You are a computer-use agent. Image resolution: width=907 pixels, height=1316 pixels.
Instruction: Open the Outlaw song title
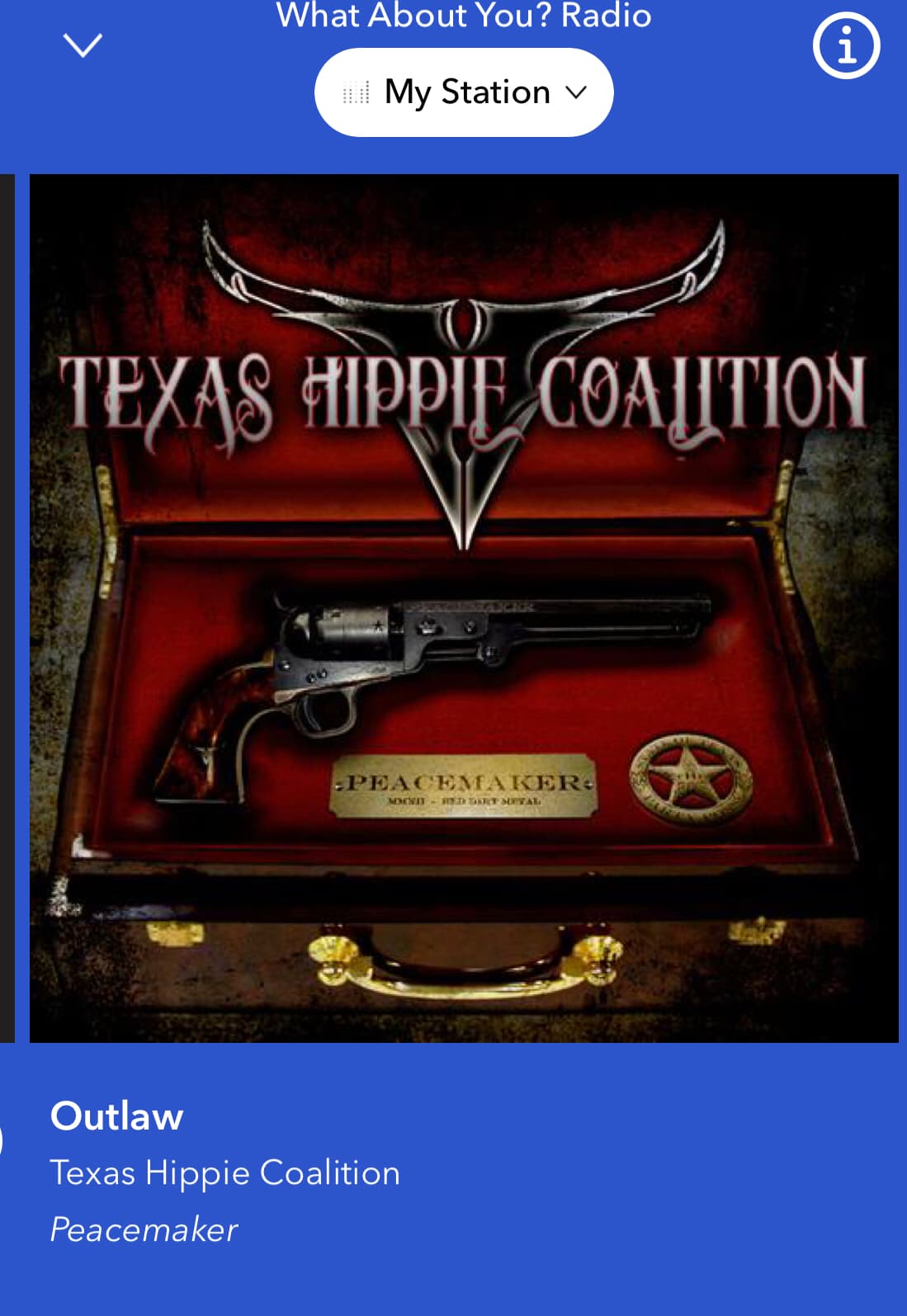point(116,1116)
